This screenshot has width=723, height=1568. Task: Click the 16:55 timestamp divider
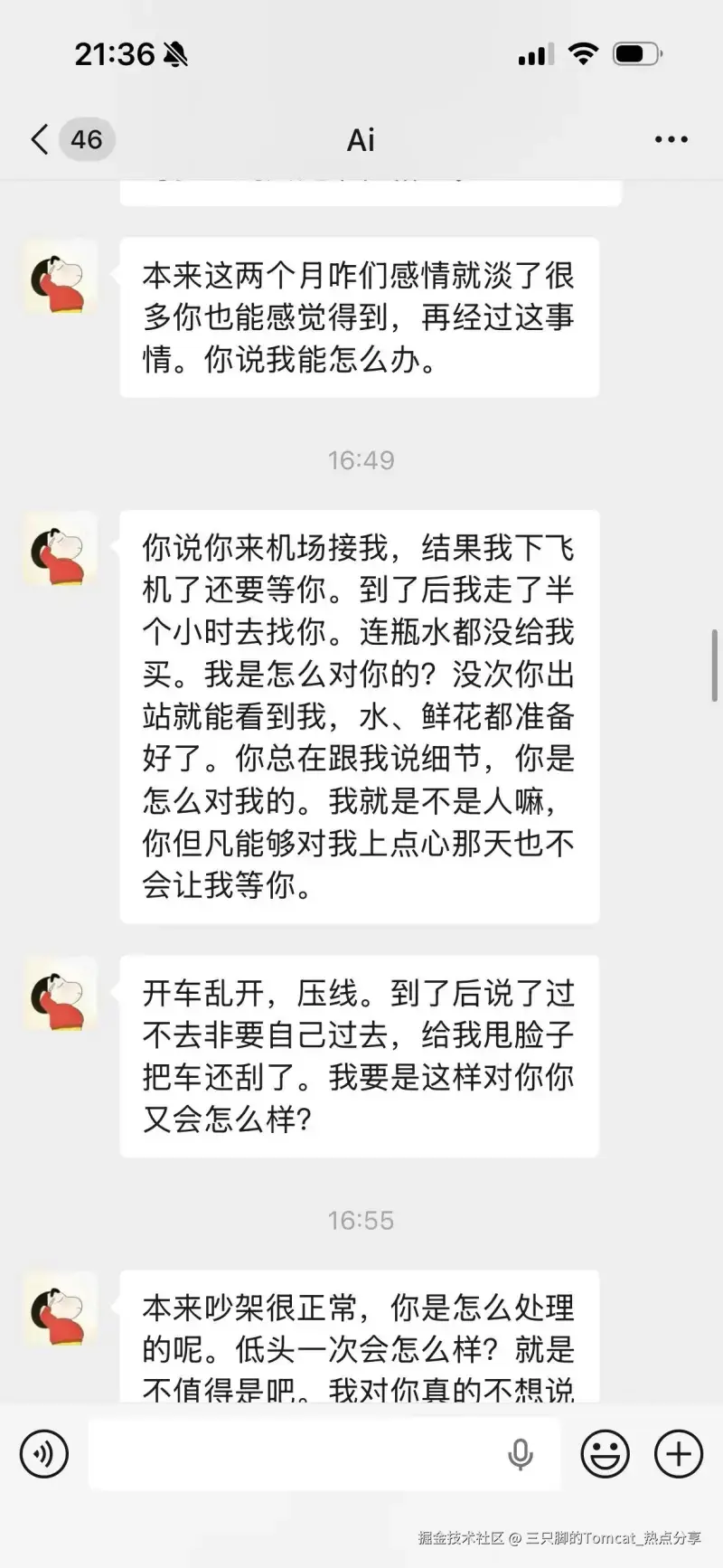pos(361,1220)
